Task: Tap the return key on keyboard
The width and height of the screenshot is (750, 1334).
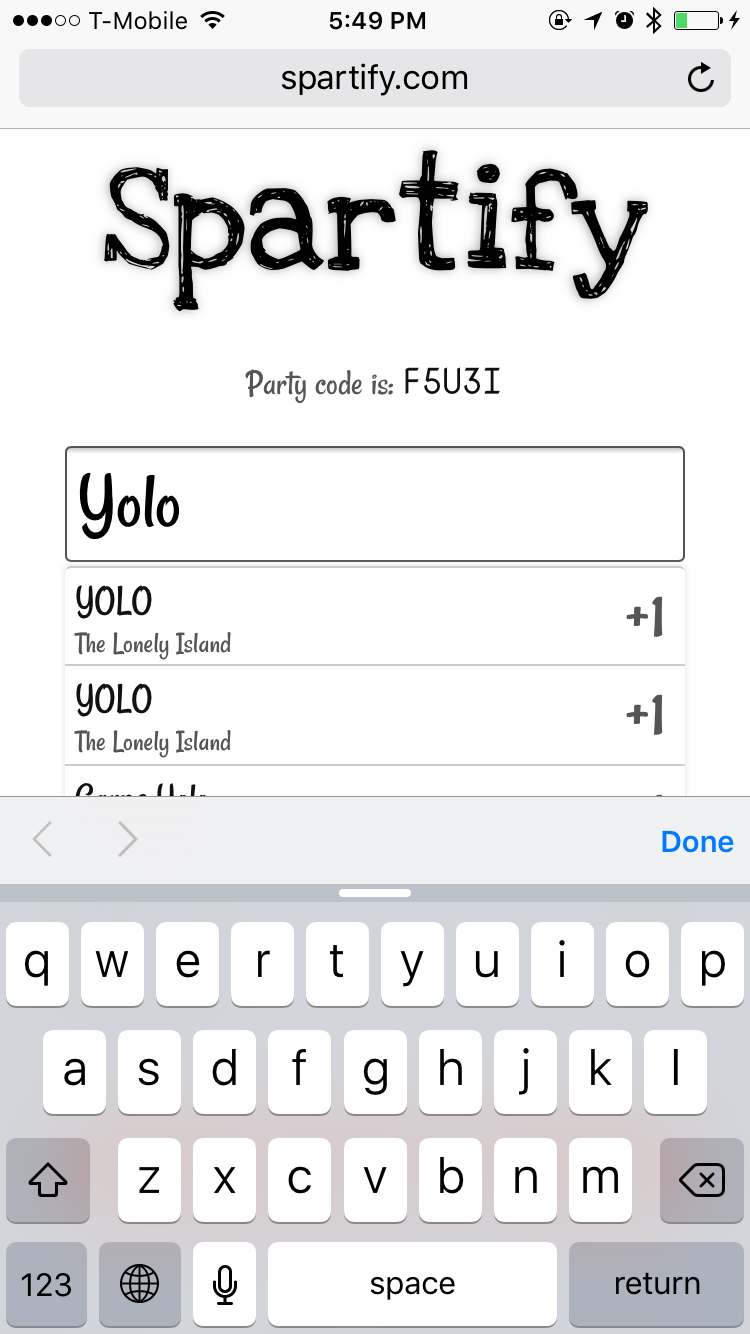Action: pyautogui.click(x=656, y=1283)
